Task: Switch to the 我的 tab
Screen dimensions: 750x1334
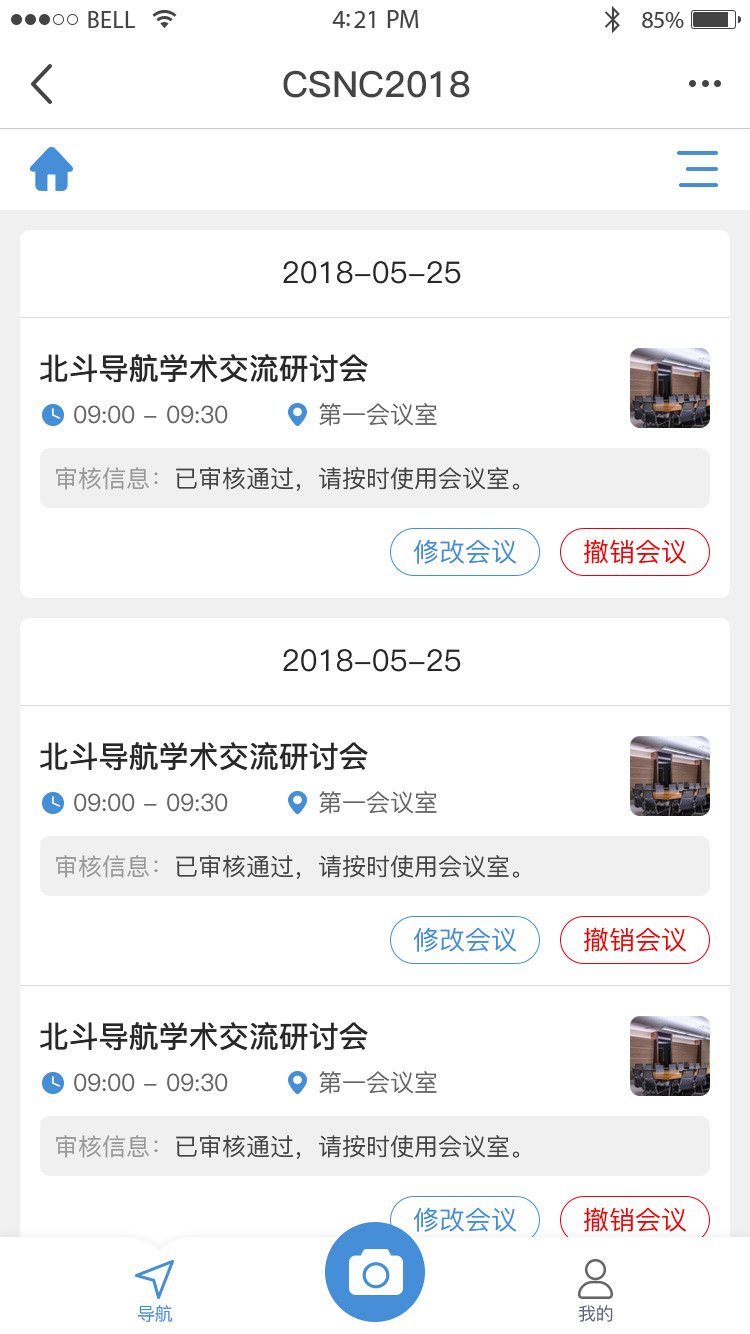Action: (x=595, y=1291)
